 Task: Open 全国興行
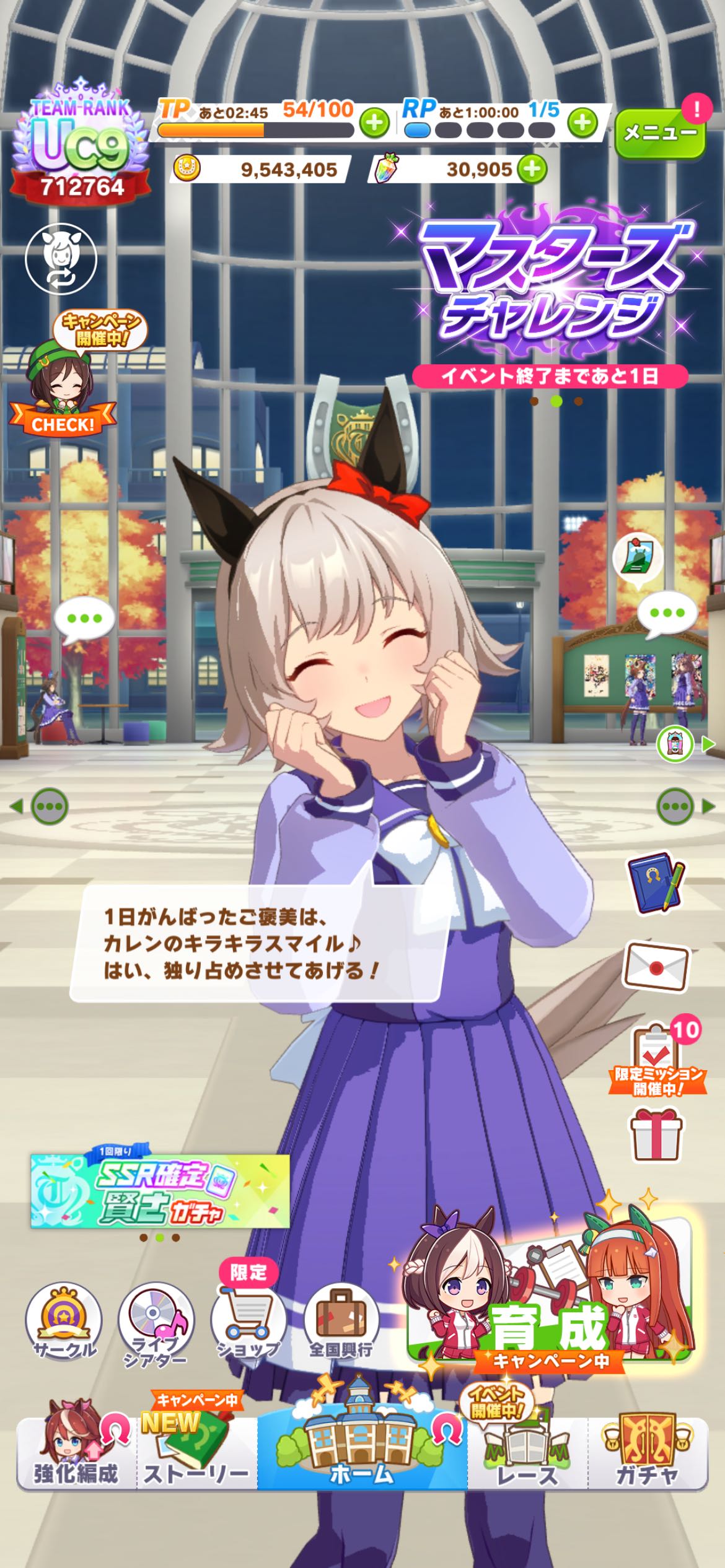(x=341, y=1323)
